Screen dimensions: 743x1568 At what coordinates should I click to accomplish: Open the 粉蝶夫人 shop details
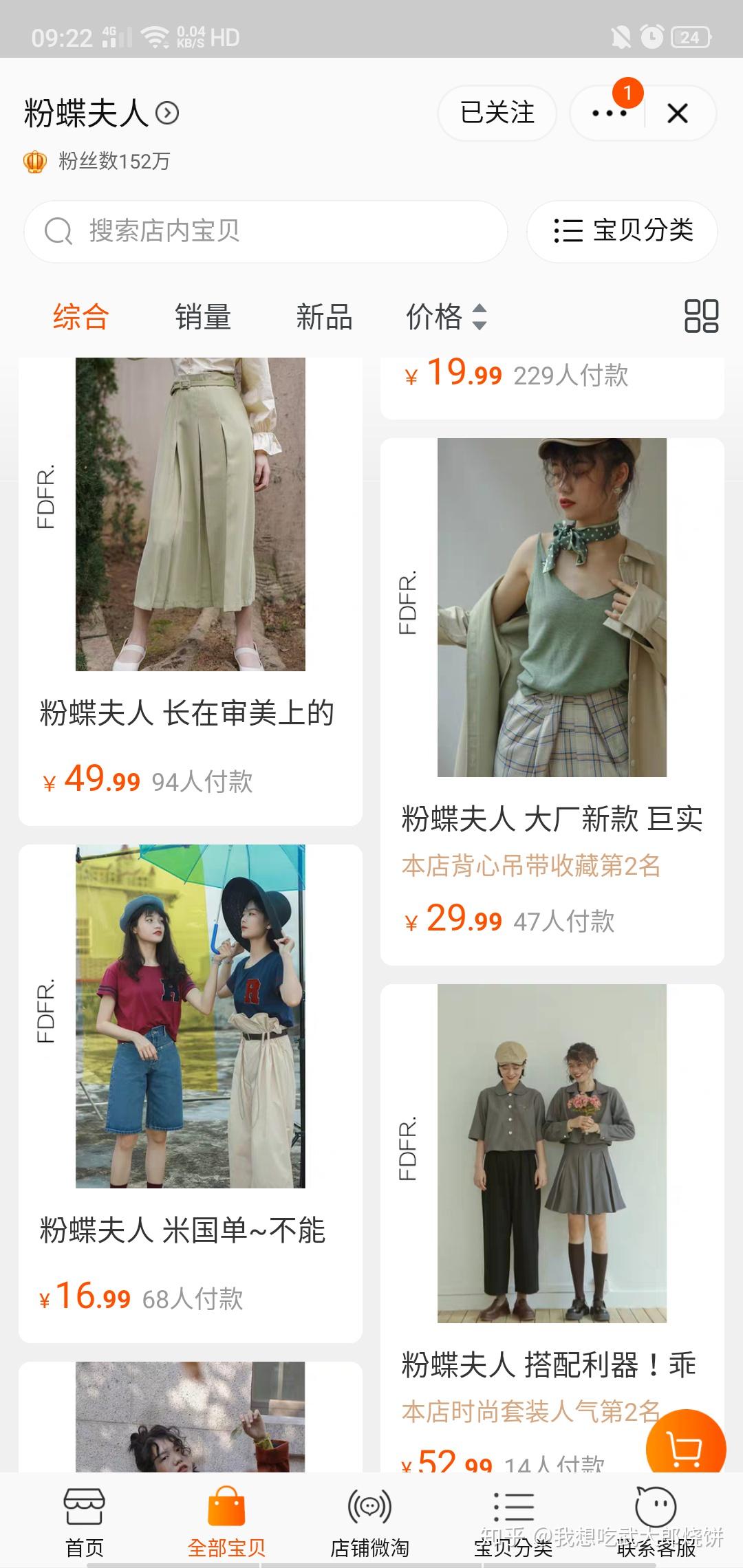click(x=101, y=113)
